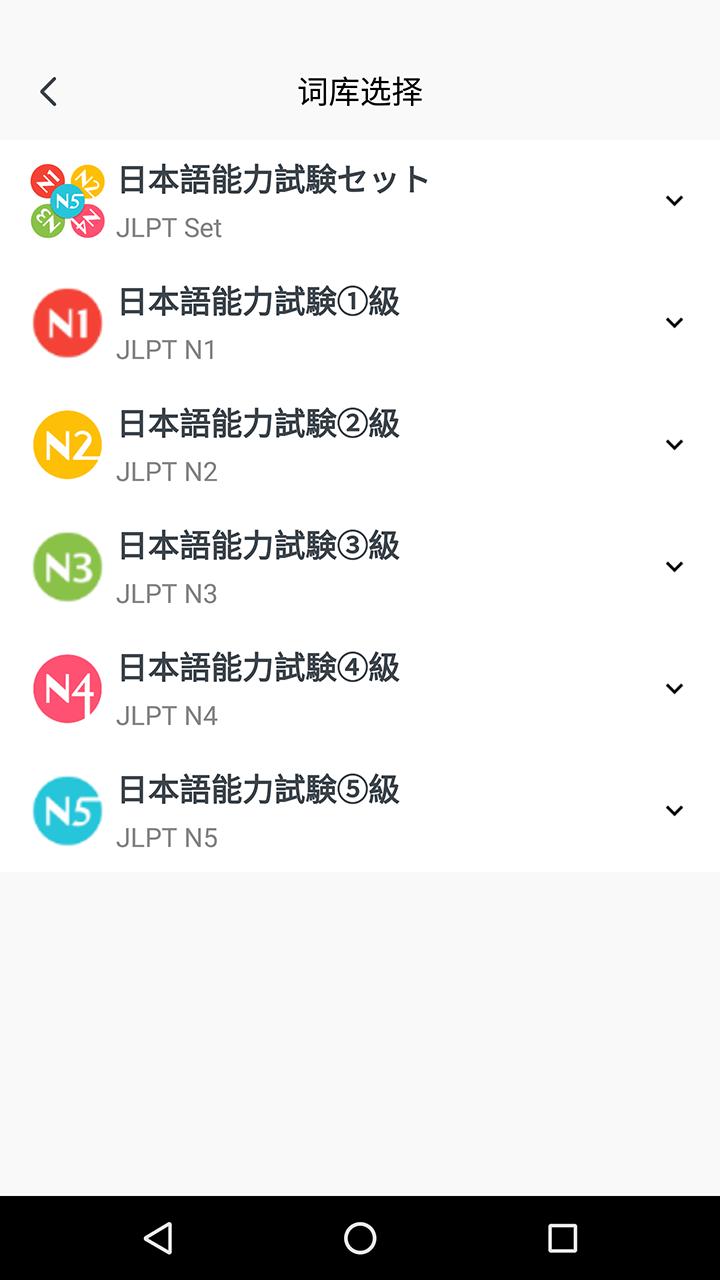This screenshot has width=720, height=1280.
Task: Expand the JLPT Set entry
Action: pos(674,200)
